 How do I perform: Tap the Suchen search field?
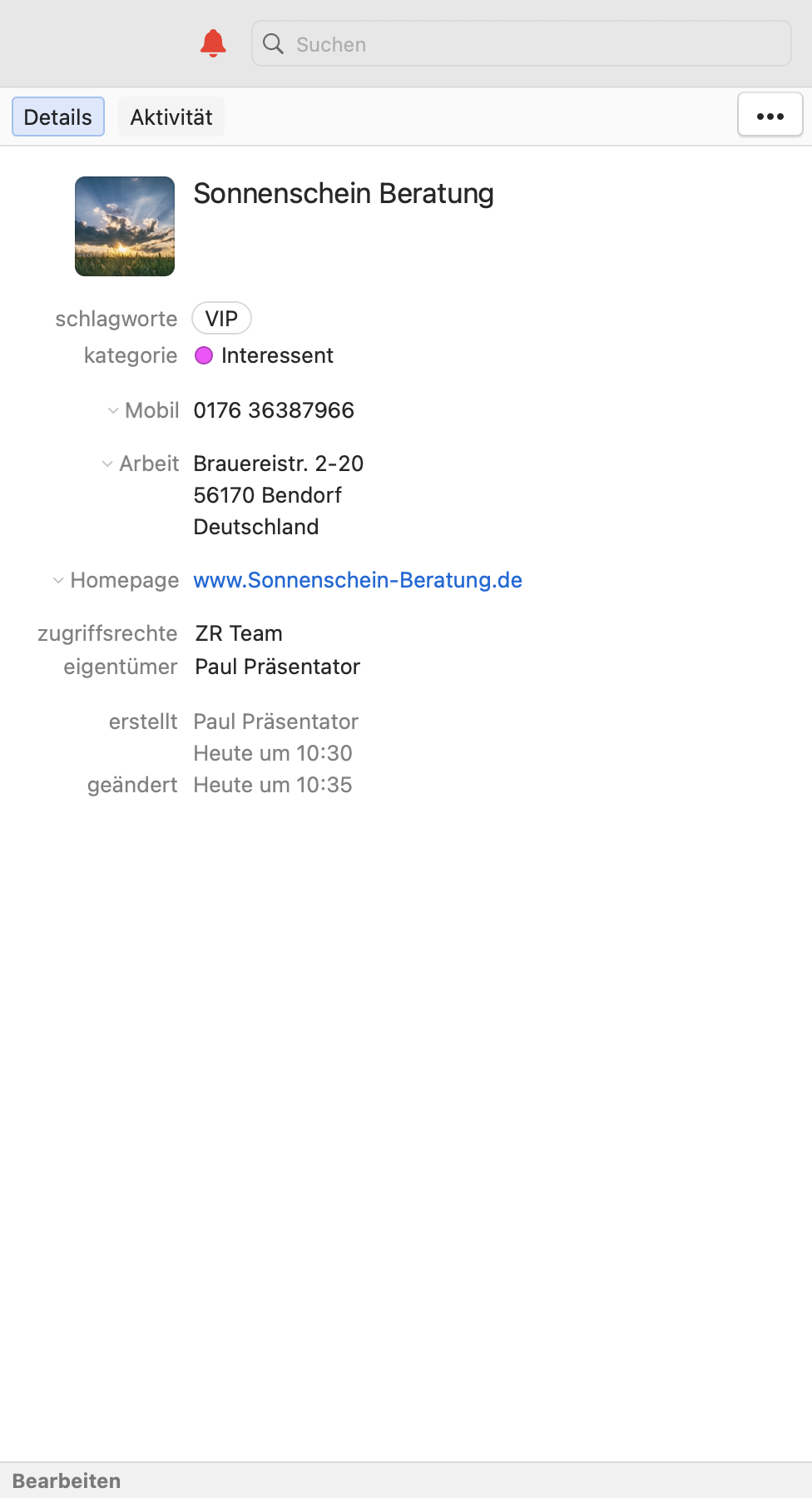pyautogui.click(x=521, y=44)
